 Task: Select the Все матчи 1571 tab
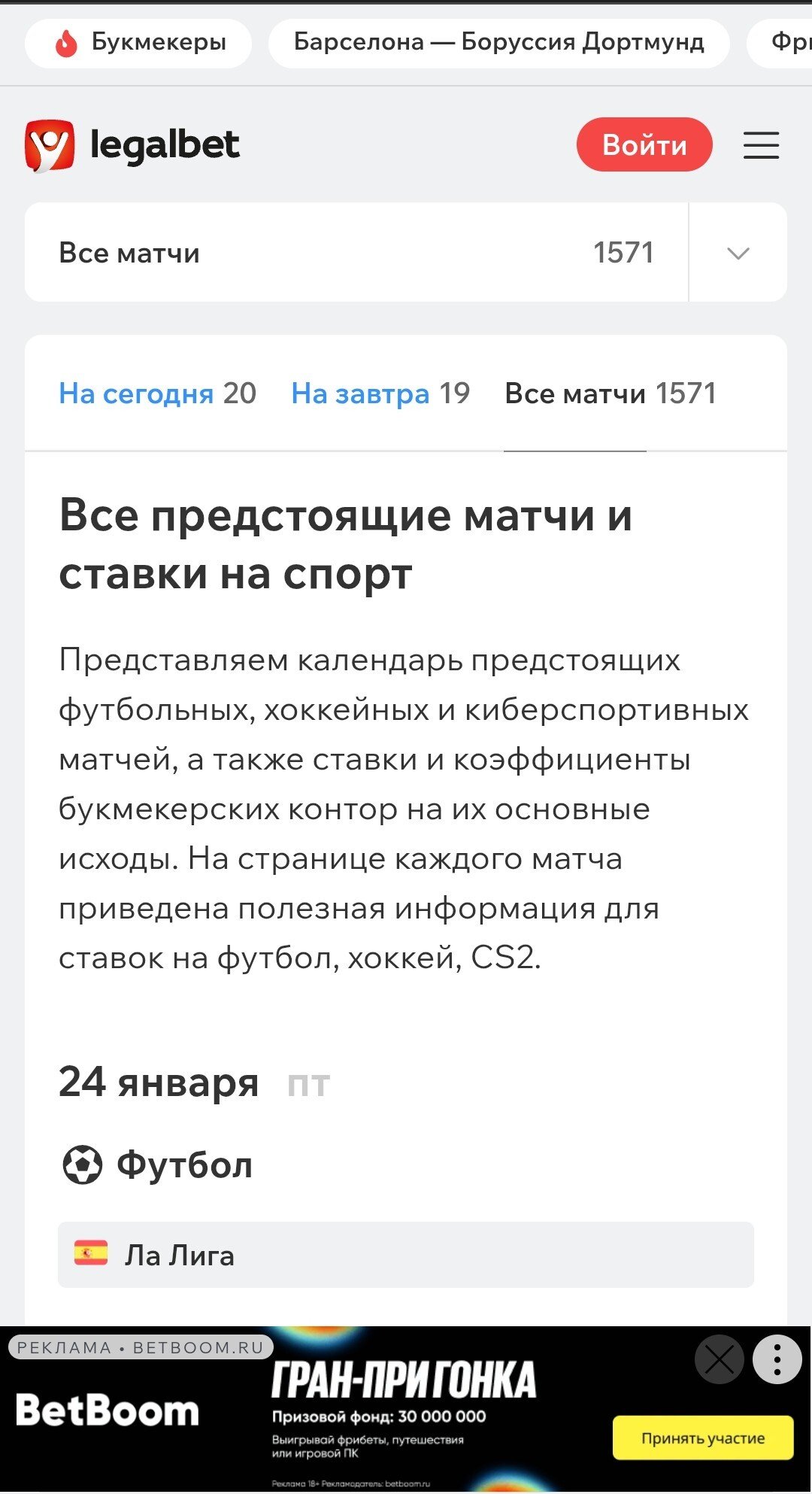(x=610, y=393)
